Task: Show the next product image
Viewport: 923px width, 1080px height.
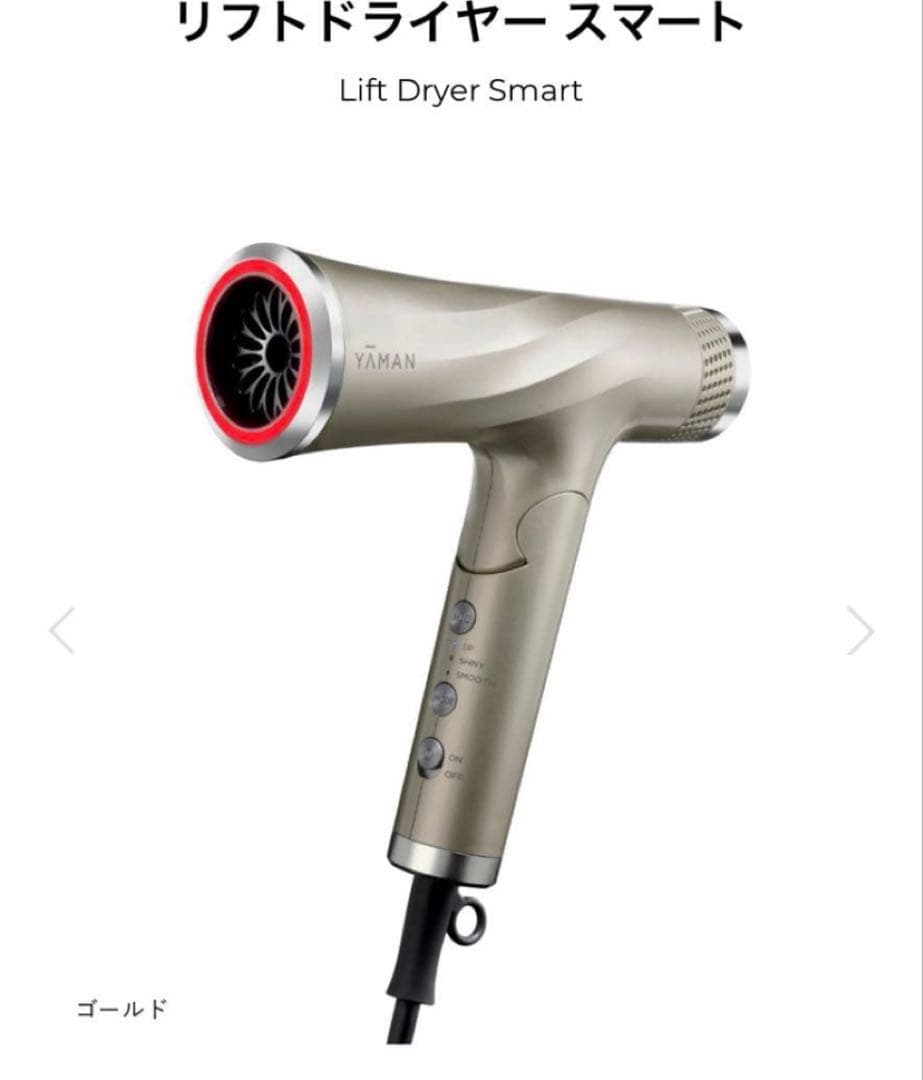Action: tap(860, 631)
